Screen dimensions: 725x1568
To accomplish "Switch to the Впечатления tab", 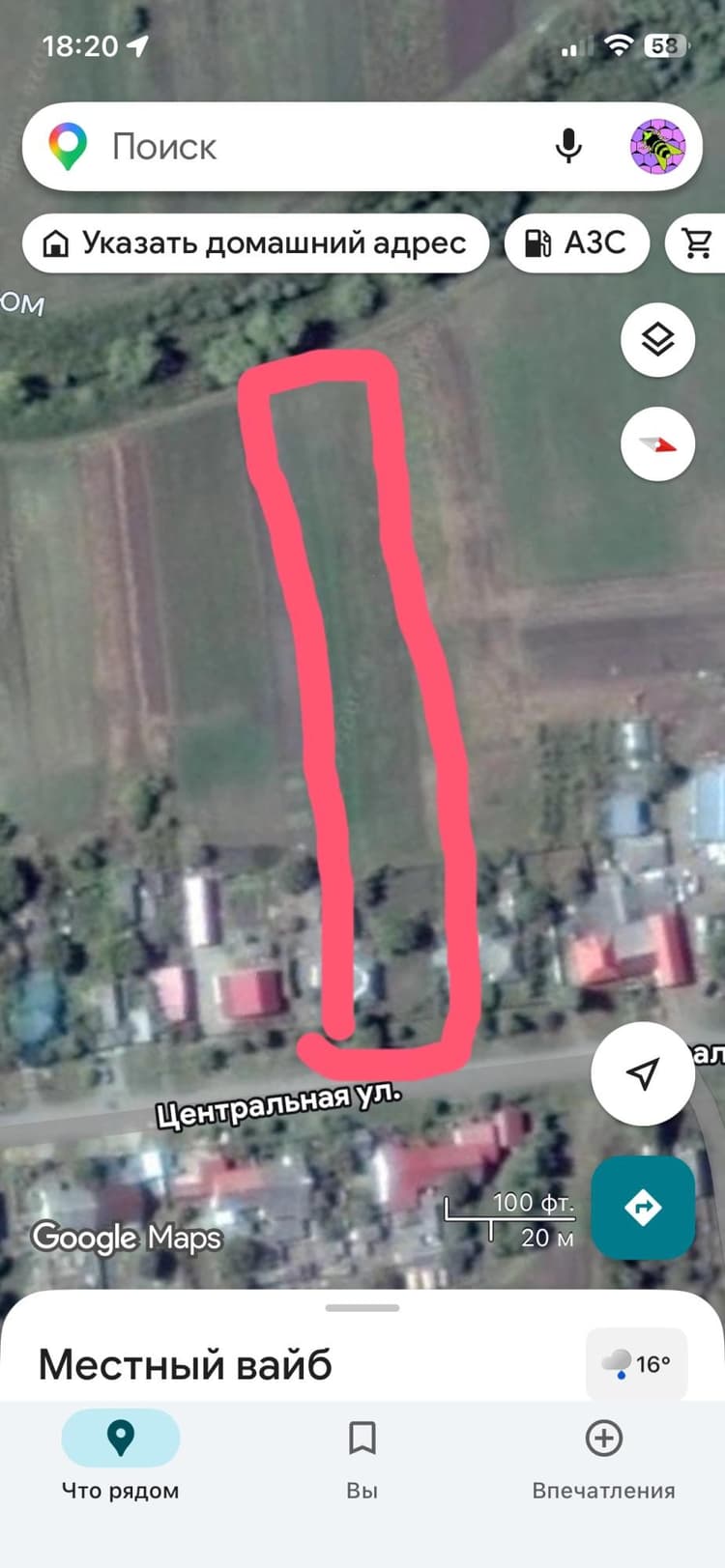I will tap(603, 1456).
